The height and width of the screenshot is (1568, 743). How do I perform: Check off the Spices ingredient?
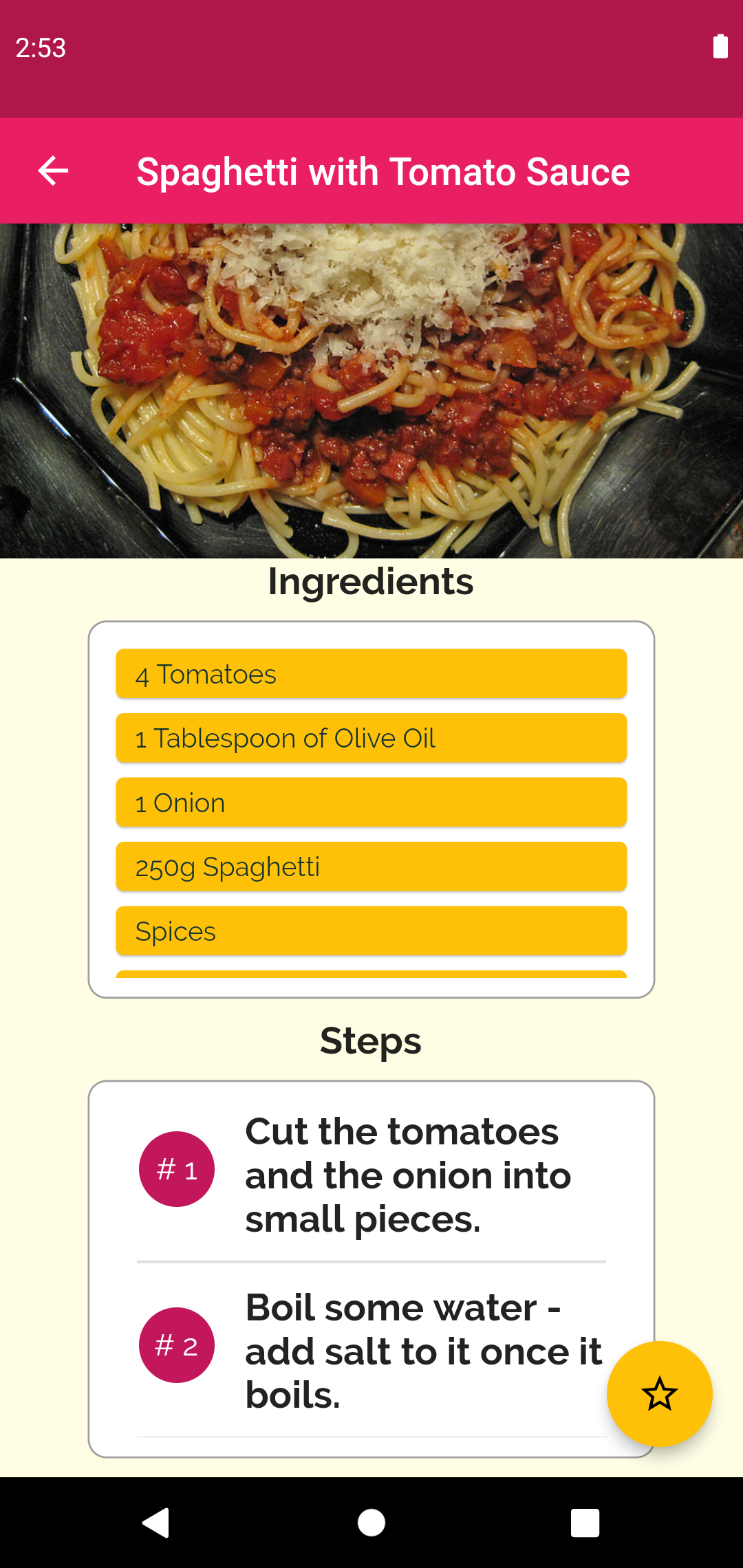tap(371, 930)
